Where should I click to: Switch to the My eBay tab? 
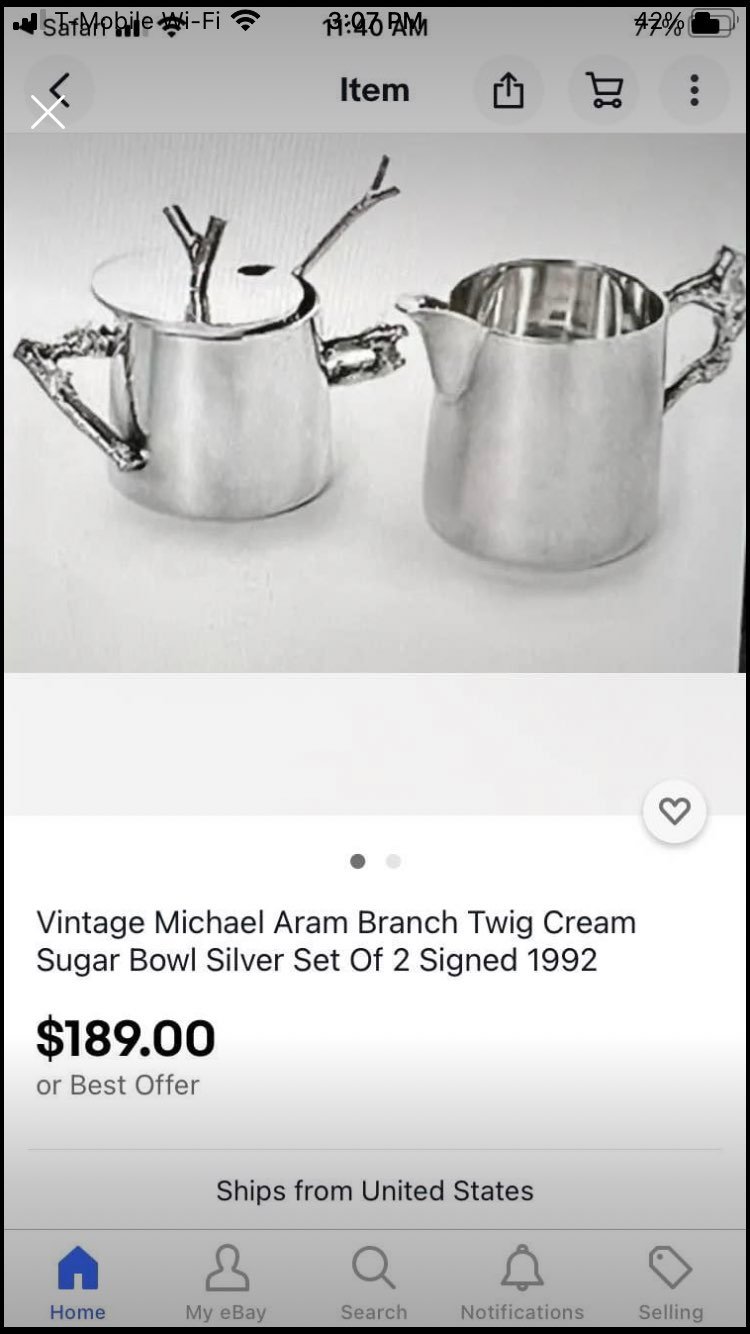tap(226, 1283)
